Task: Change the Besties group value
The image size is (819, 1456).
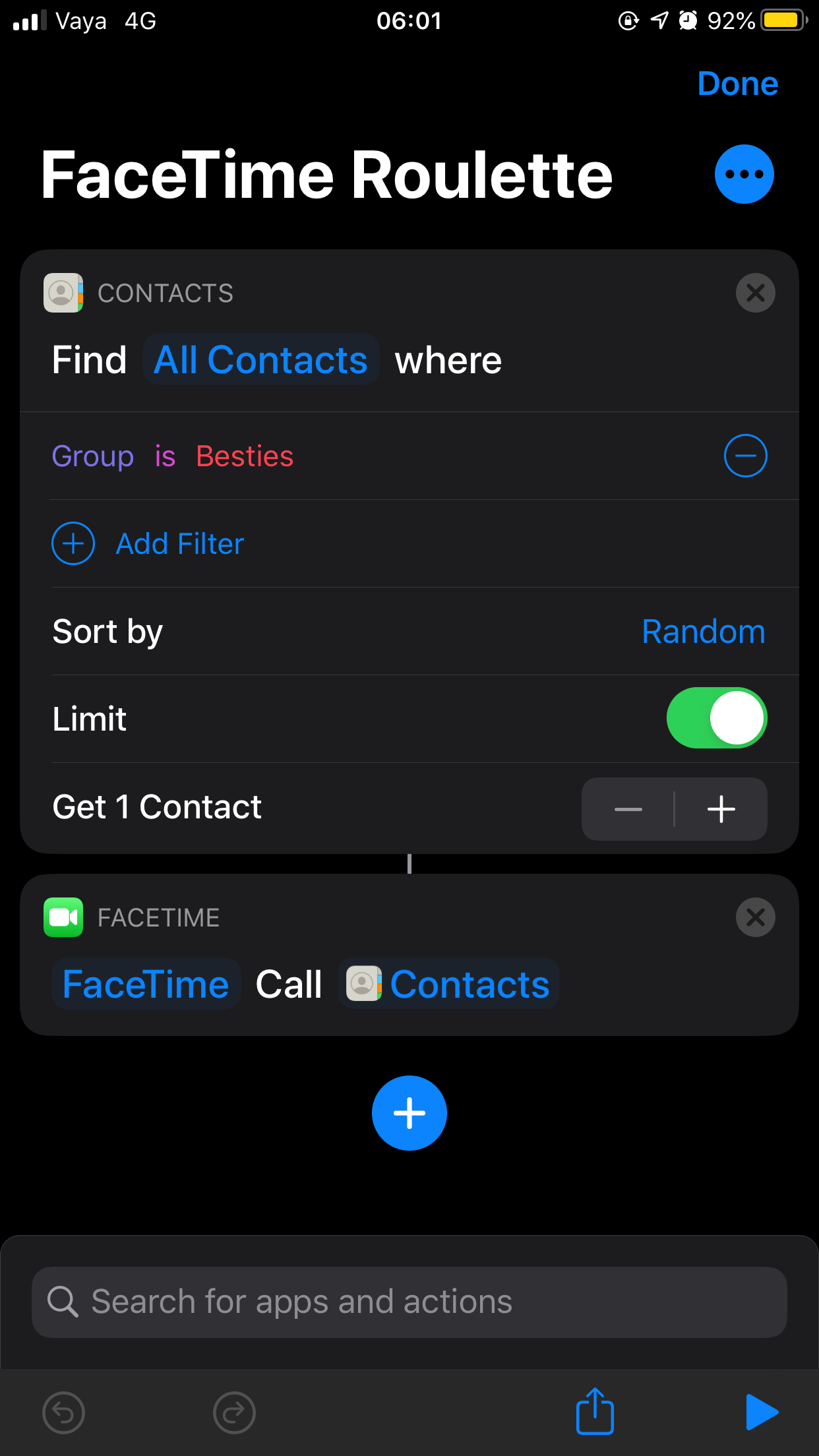Action: tap(245, 456)
